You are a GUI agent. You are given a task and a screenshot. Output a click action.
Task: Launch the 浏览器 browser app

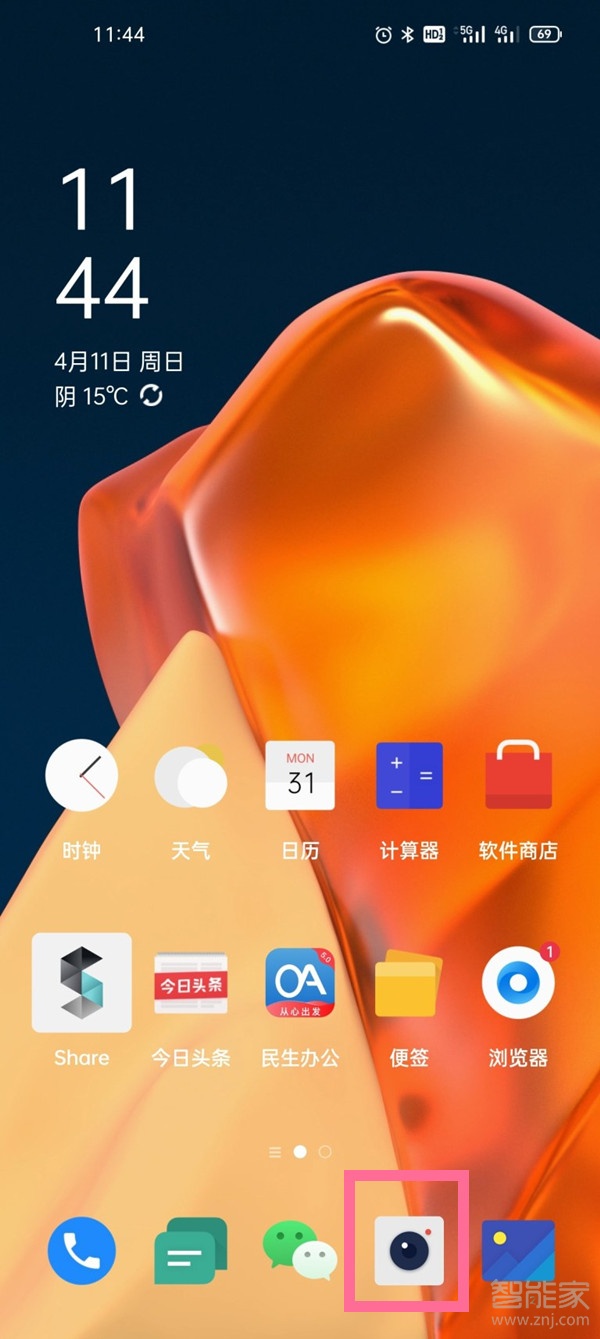coord(518,983)
